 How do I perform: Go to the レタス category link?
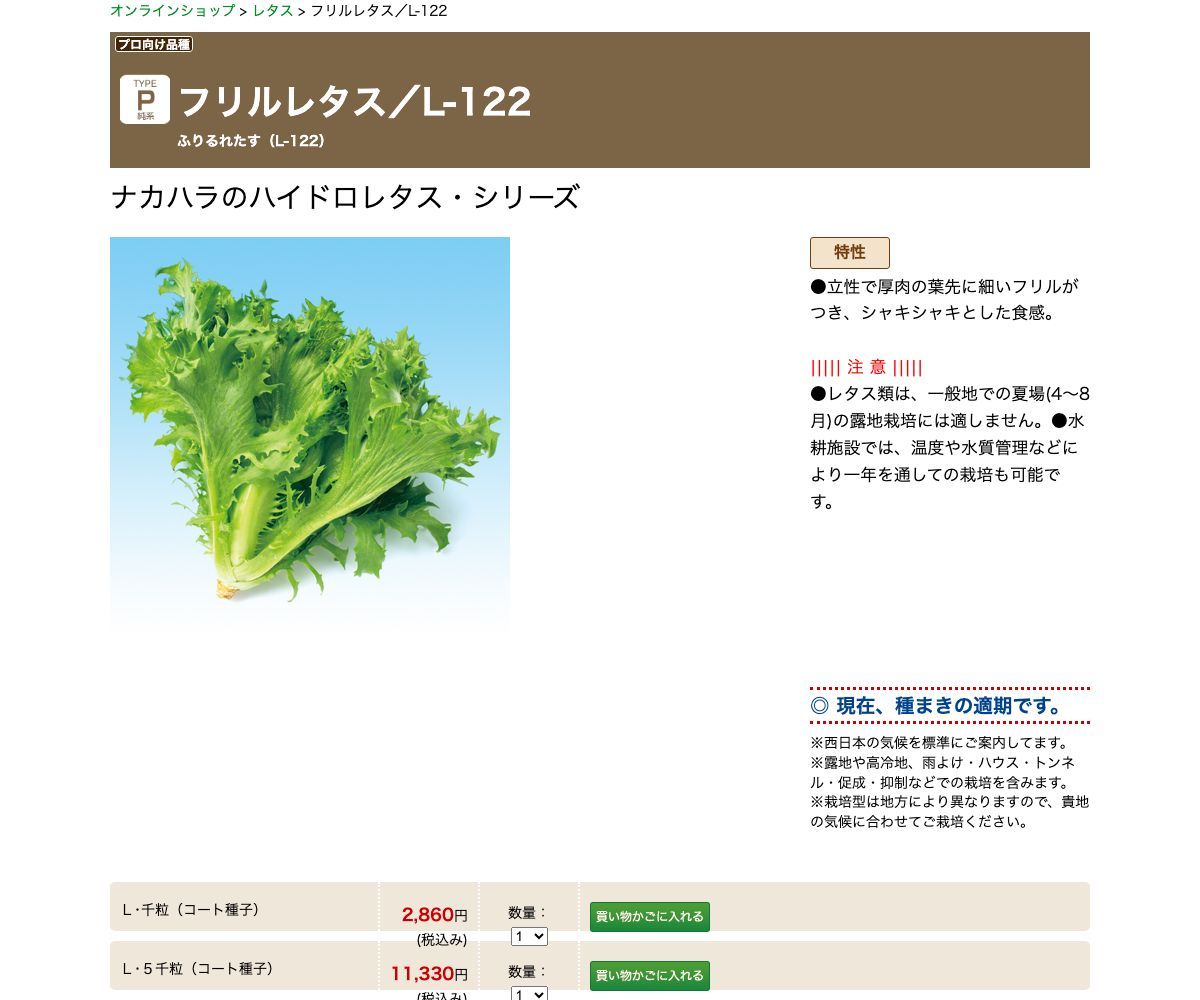pos(273,11)
